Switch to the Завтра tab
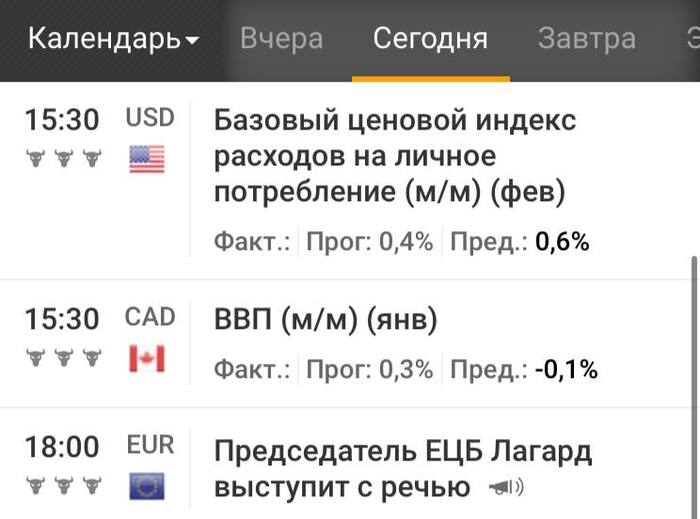This screenshot has height=519, width=700. pos(586,40)
